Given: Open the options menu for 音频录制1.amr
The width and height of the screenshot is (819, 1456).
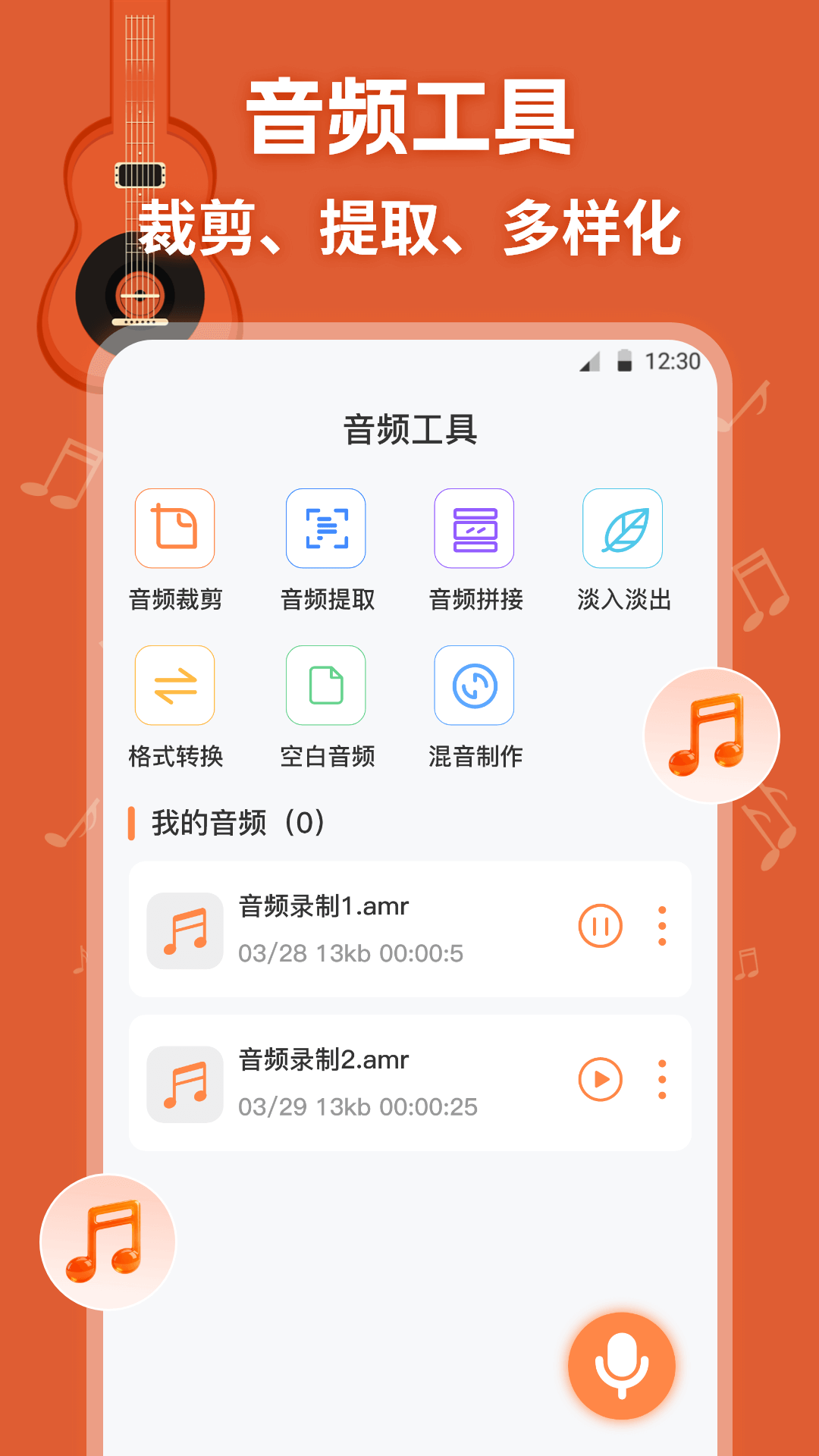Looking at the screenshot, I should click(x=662, y=926).
